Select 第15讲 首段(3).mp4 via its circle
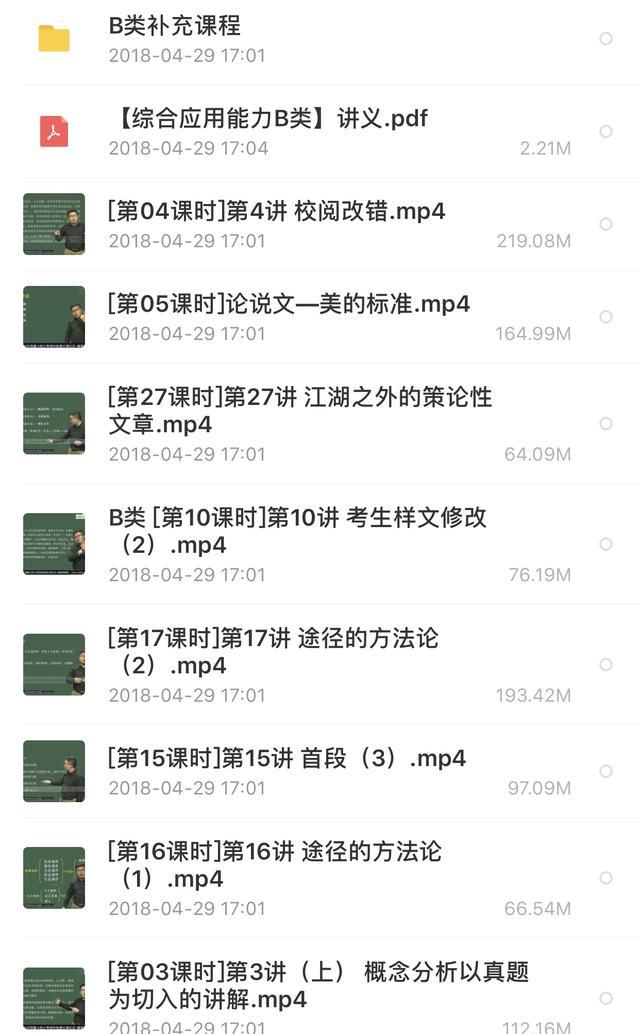This screenshot has height=1034, width=640. click(x=606, y=772)
